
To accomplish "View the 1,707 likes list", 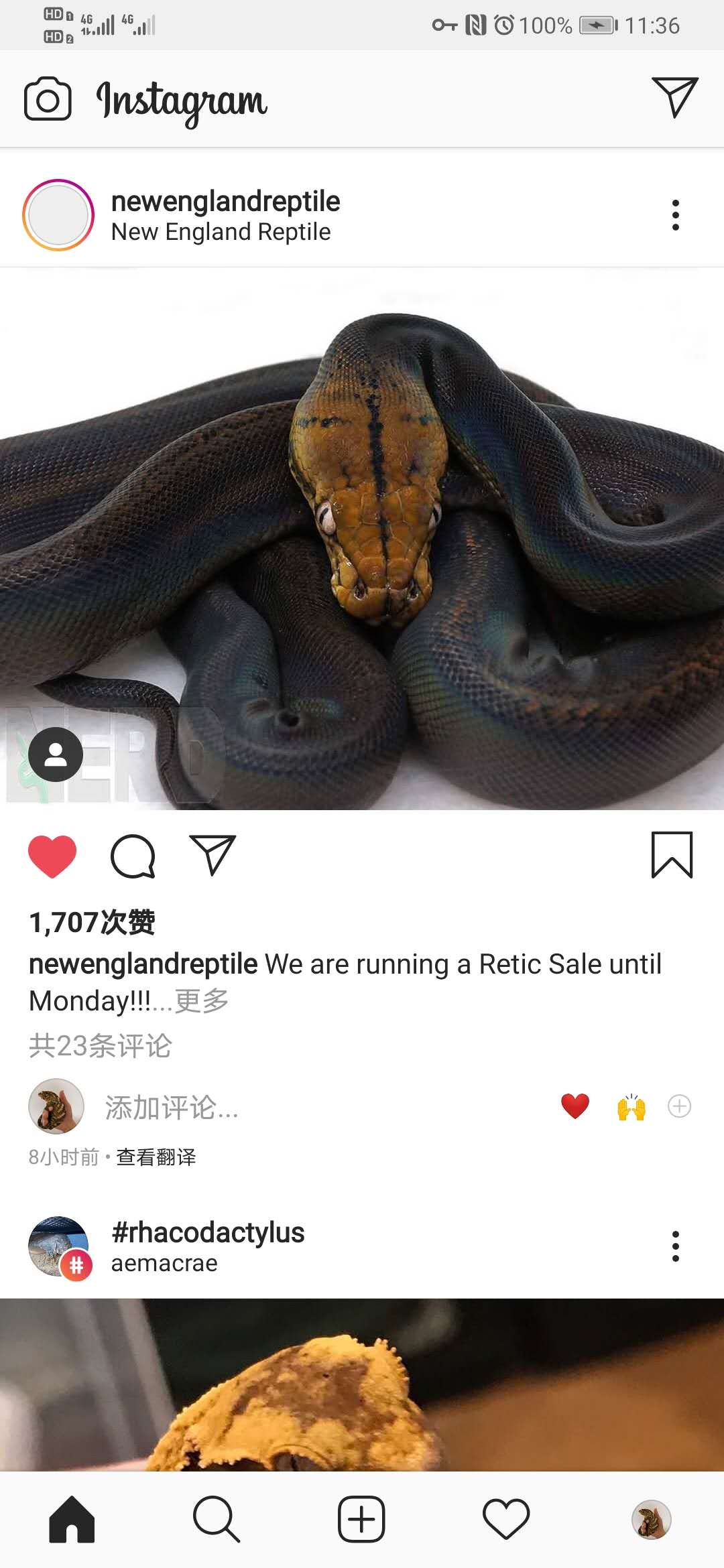I will tap(93, 923).
